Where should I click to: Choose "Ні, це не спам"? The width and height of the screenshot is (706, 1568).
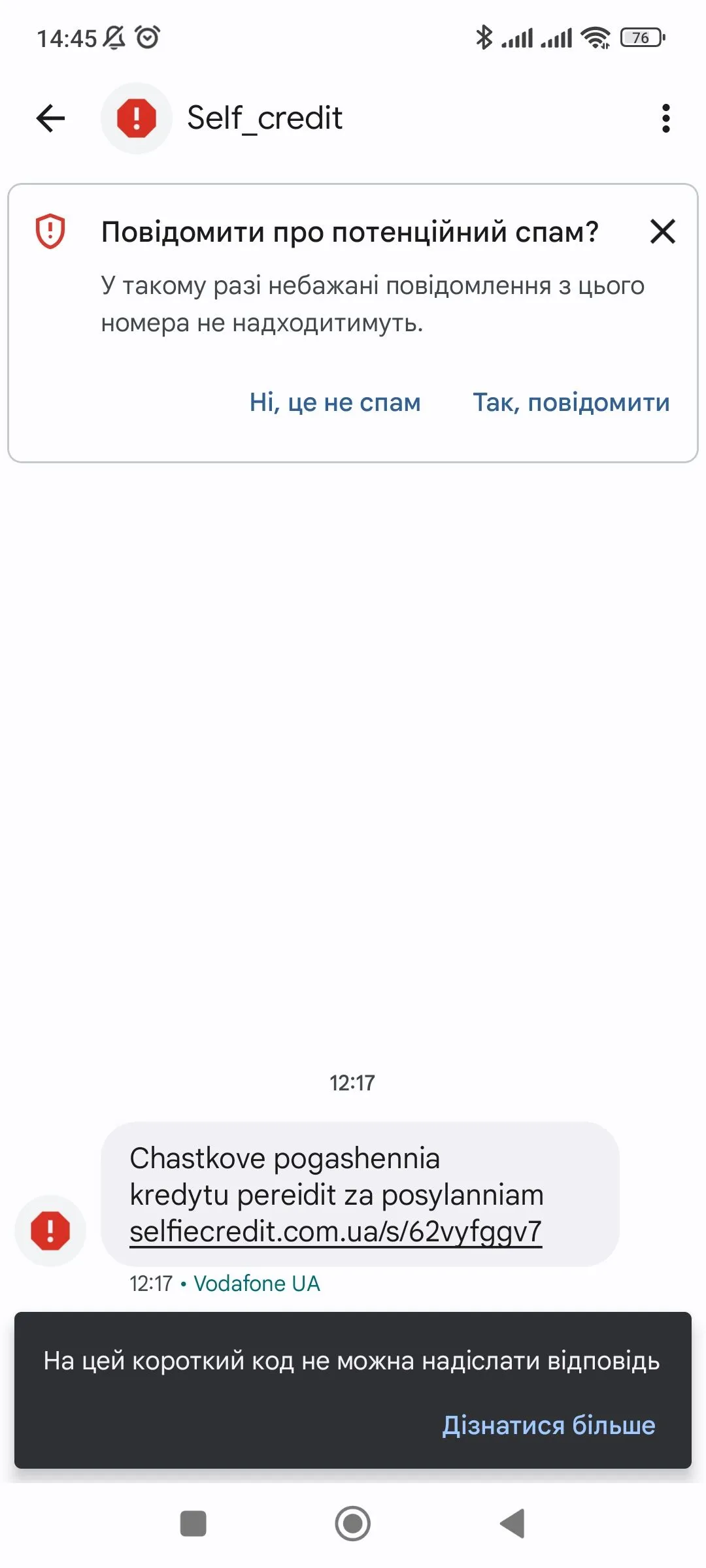pyautogui.click(x=335, y=402)
